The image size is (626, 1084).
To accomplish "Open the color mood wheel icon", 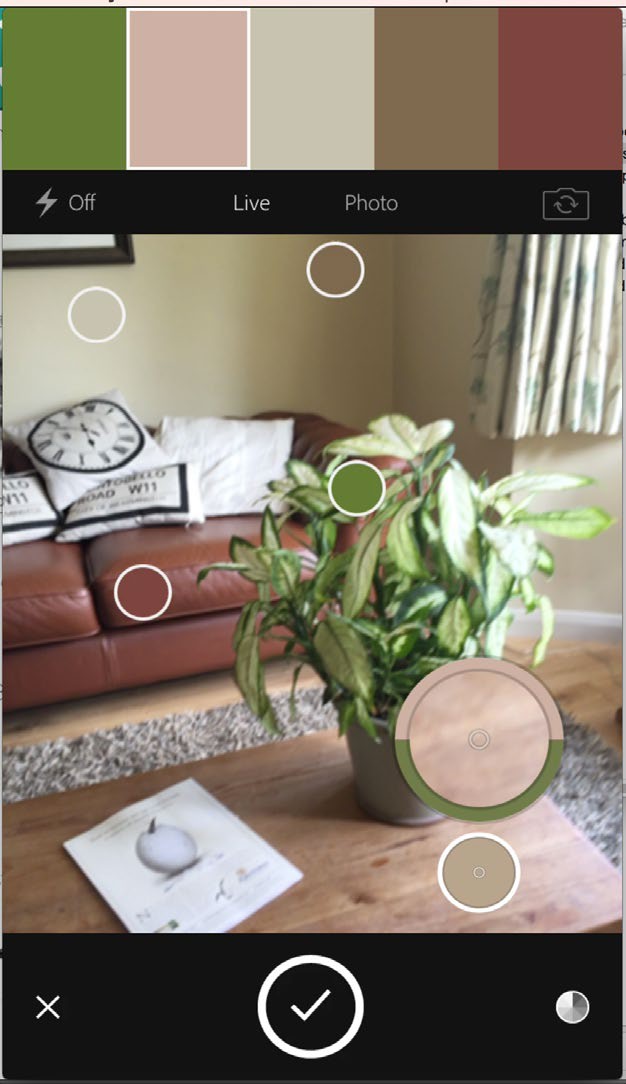I will pos(572,1007).
